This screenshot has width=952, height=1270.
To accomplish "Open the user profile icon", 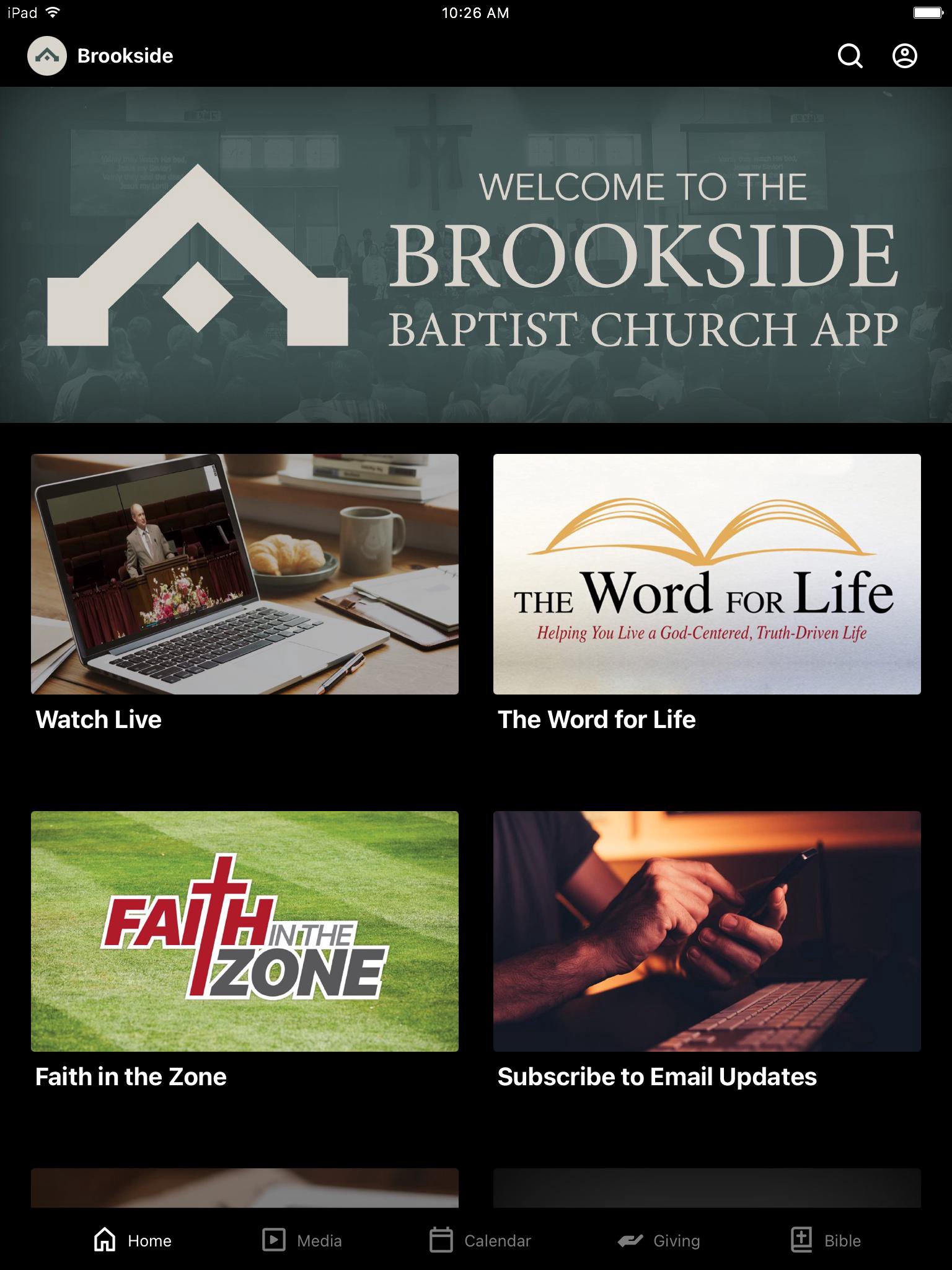I will coord(904,56).
